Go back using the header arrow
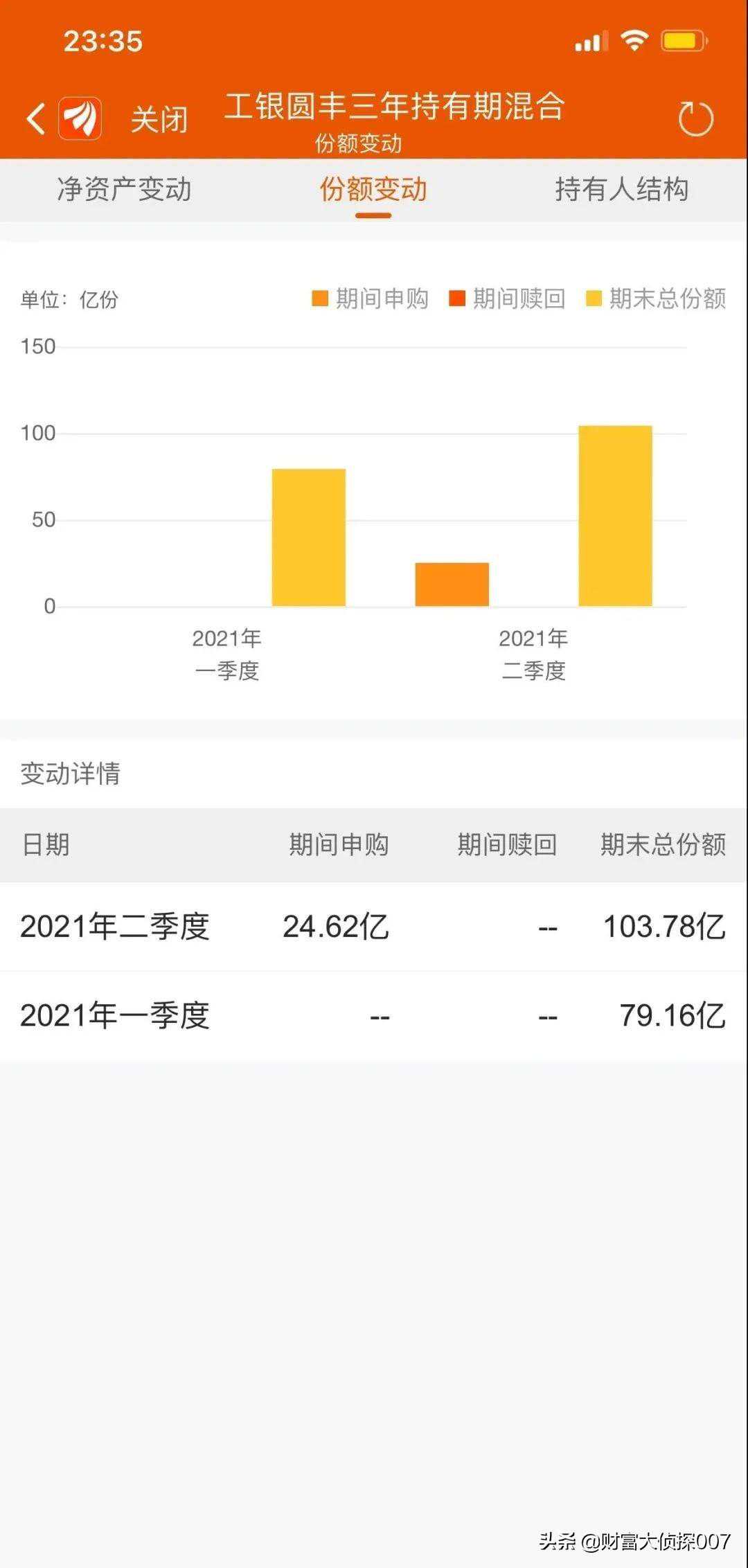This screenshot has width=748, height=1568. (x=36, y=118)
